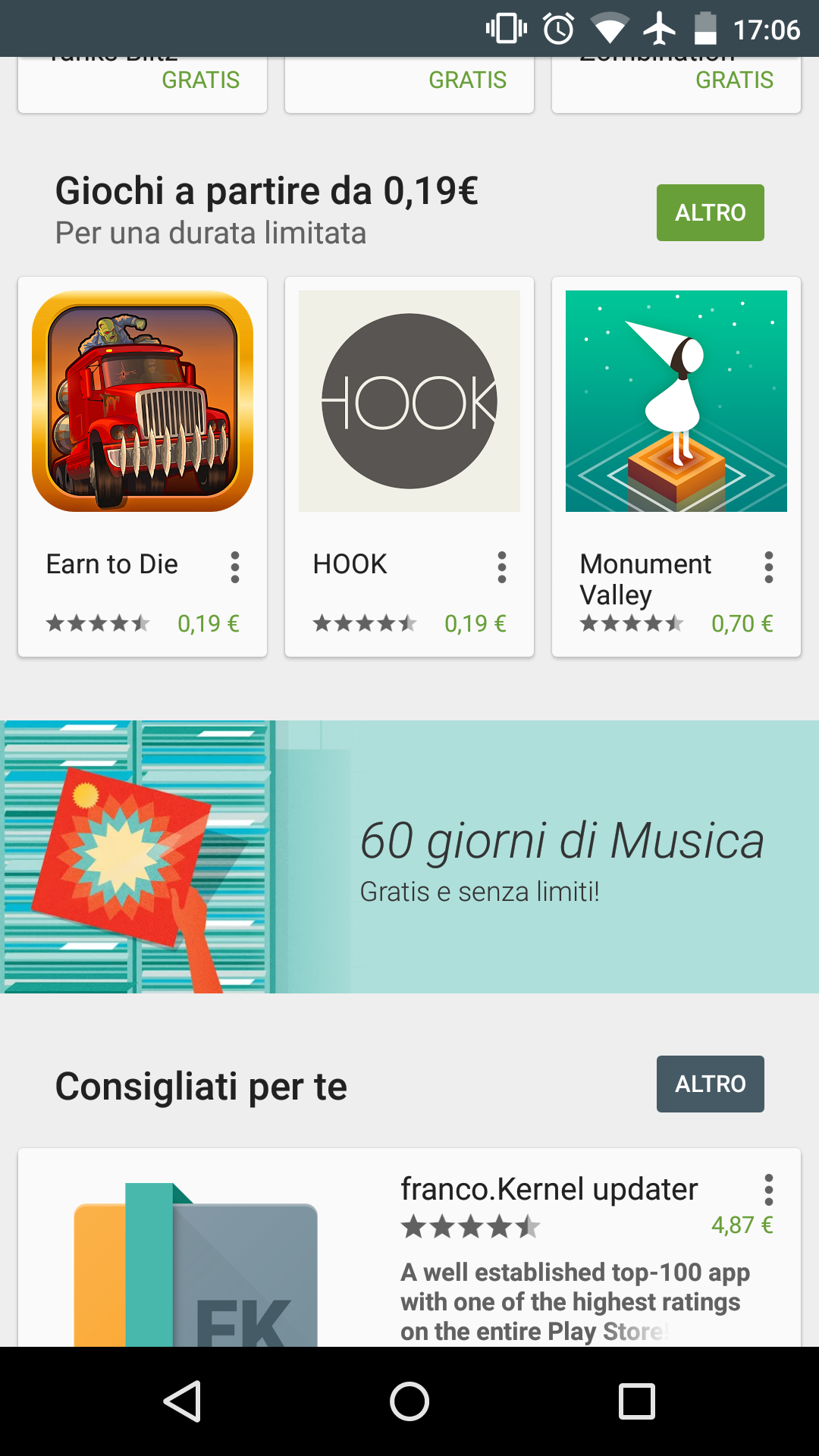The width and height of the screenshot is (819, 1456).
Task: Open the franco.Kernel updater card
Action: 409,1247
